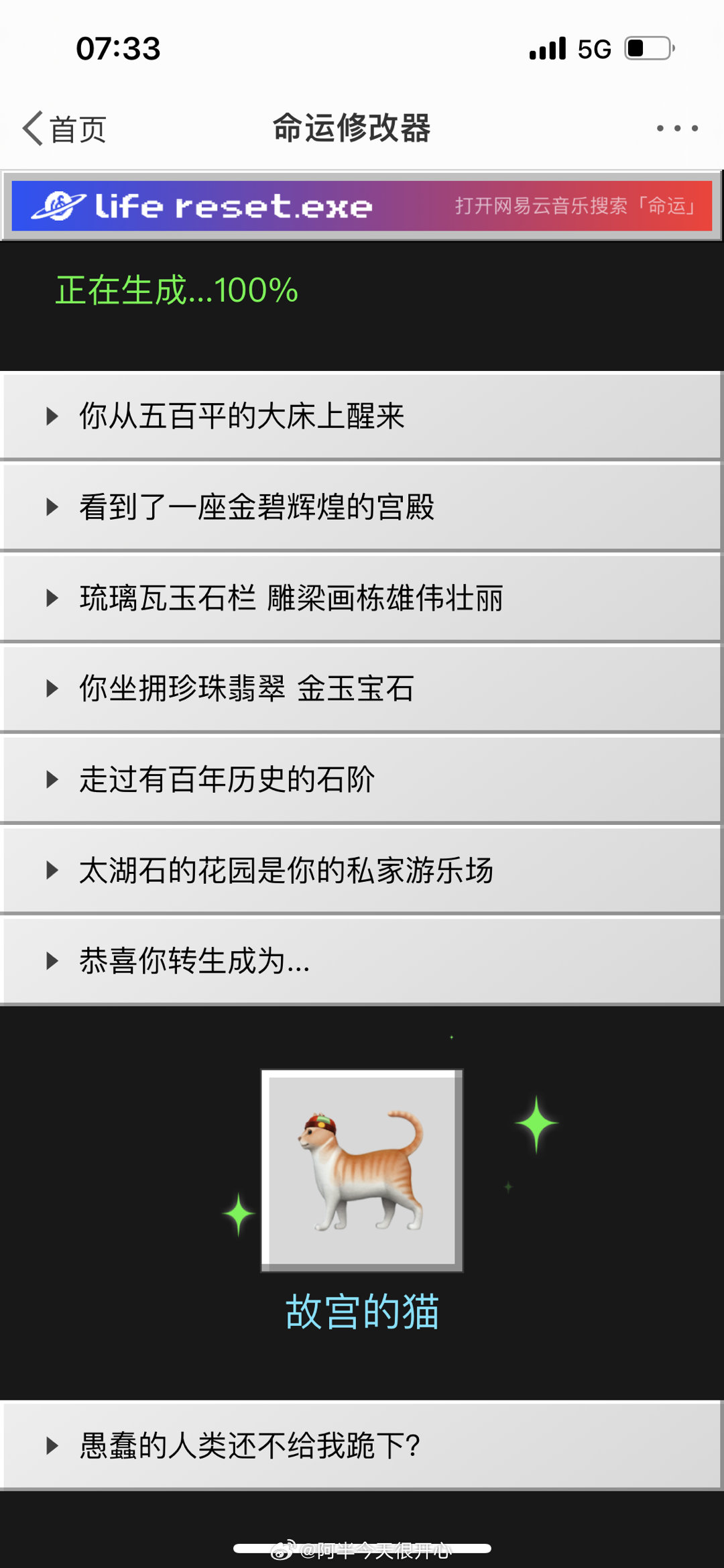Open the 故宫的猫 cat picture
Viewport: 724px width, 1568px height.
coord(362,1170)
